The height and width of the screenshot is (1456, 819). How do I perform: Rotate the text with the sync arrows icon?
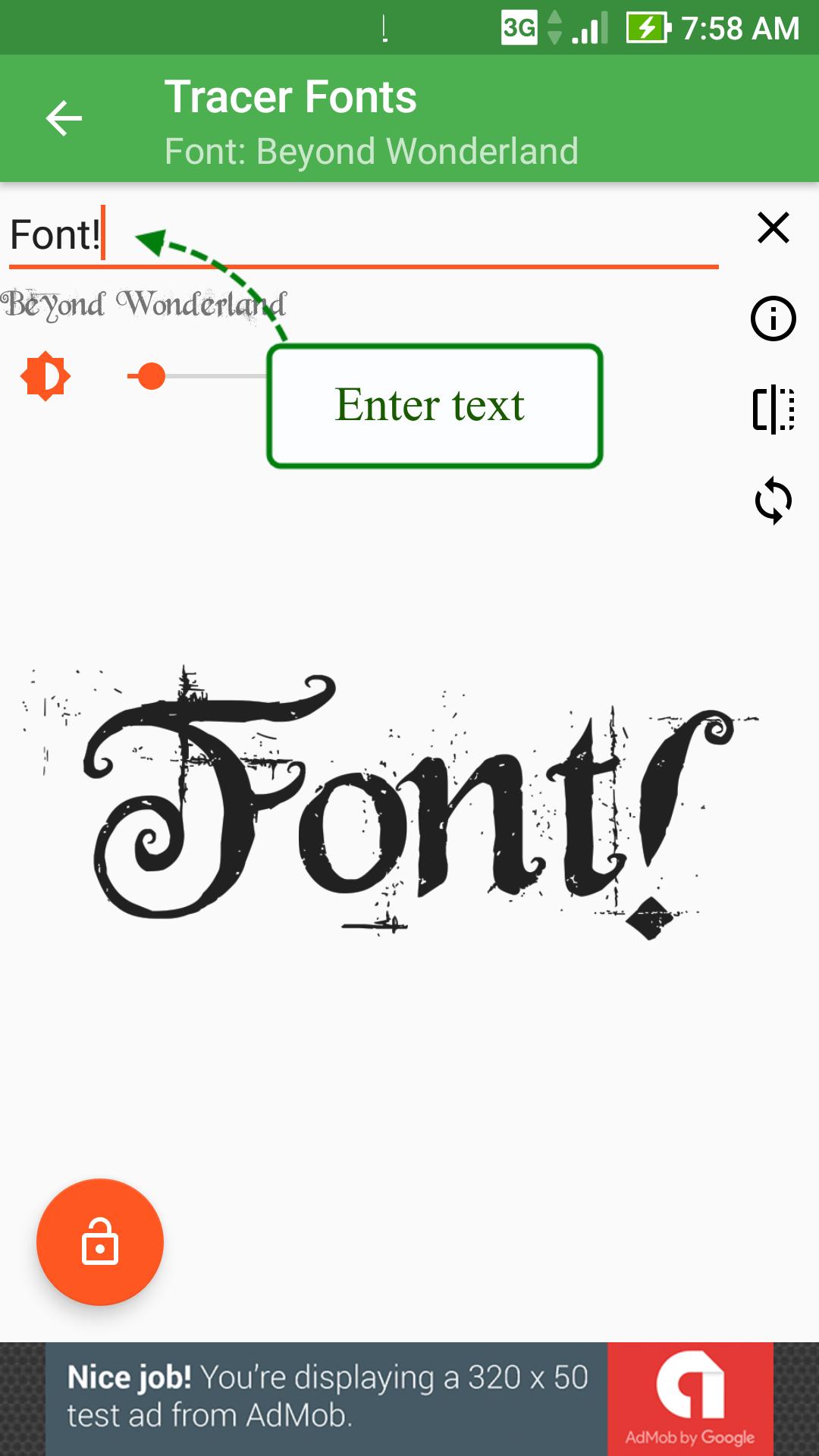point(773,500)
